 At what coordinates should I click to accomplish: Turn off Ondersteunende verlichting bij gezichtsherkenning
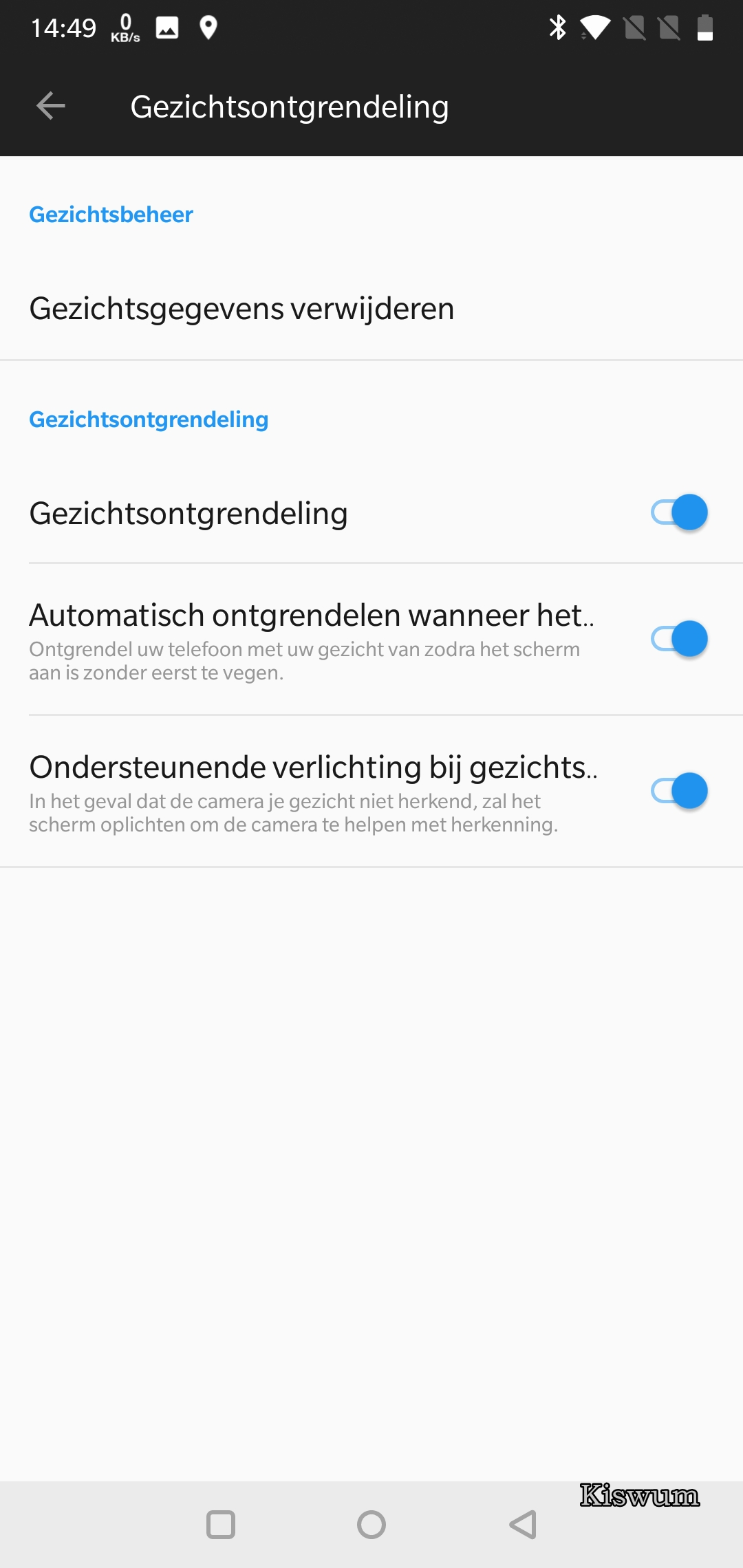click(x=679, y=791)
